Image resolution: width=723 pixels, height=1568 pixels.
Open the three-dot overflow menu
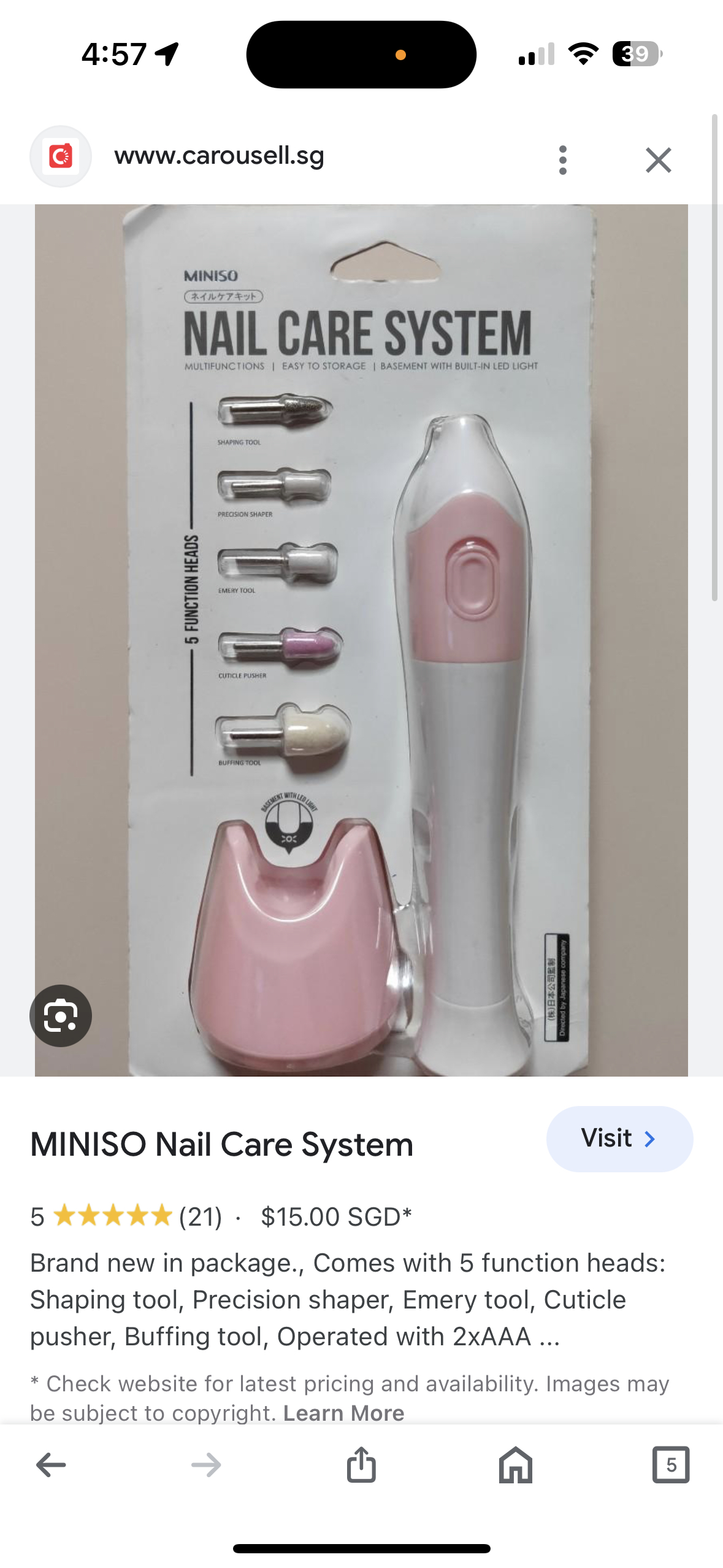[562, 160]
